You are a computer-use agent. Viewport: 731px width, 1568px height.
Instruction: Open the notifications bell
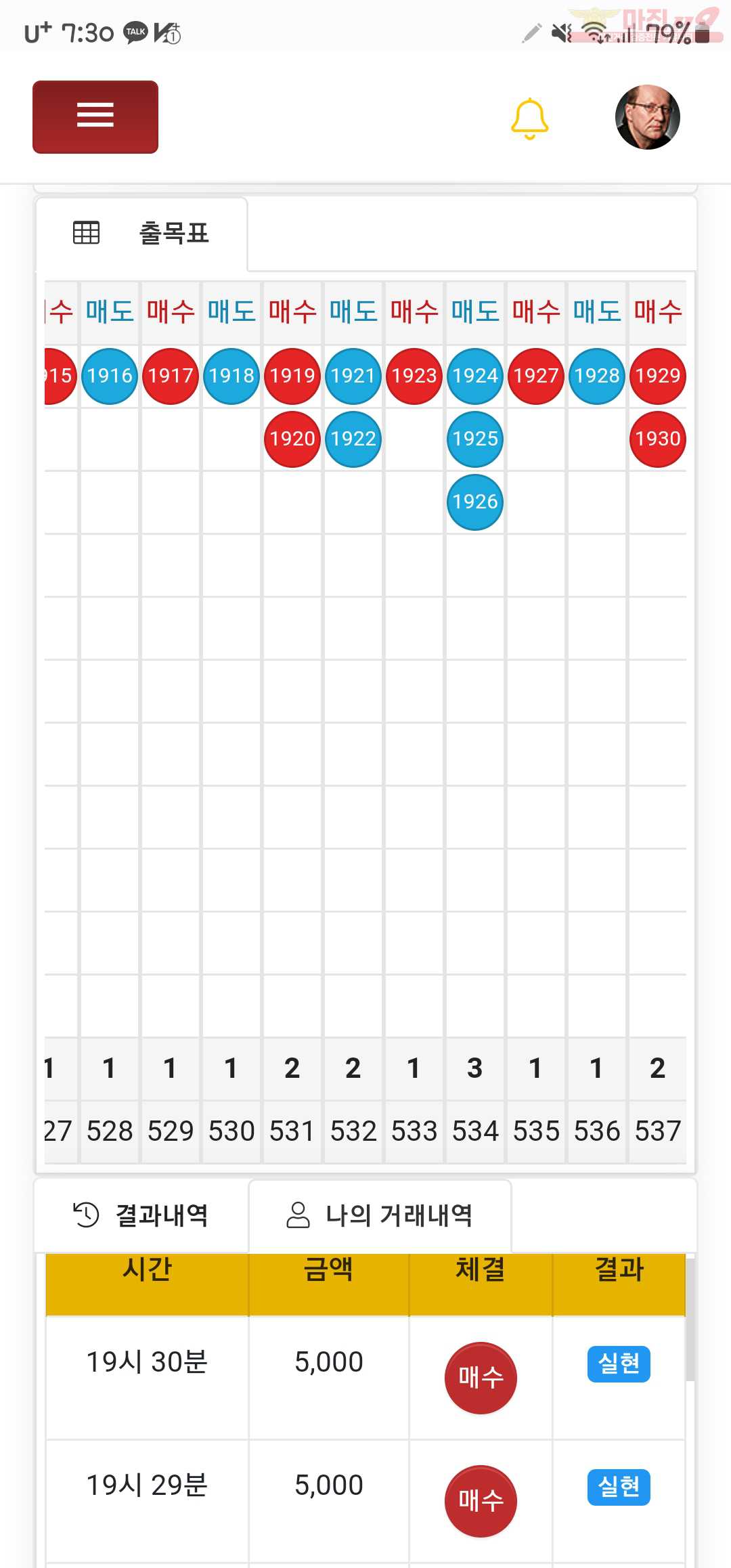(x=529, y=118)
